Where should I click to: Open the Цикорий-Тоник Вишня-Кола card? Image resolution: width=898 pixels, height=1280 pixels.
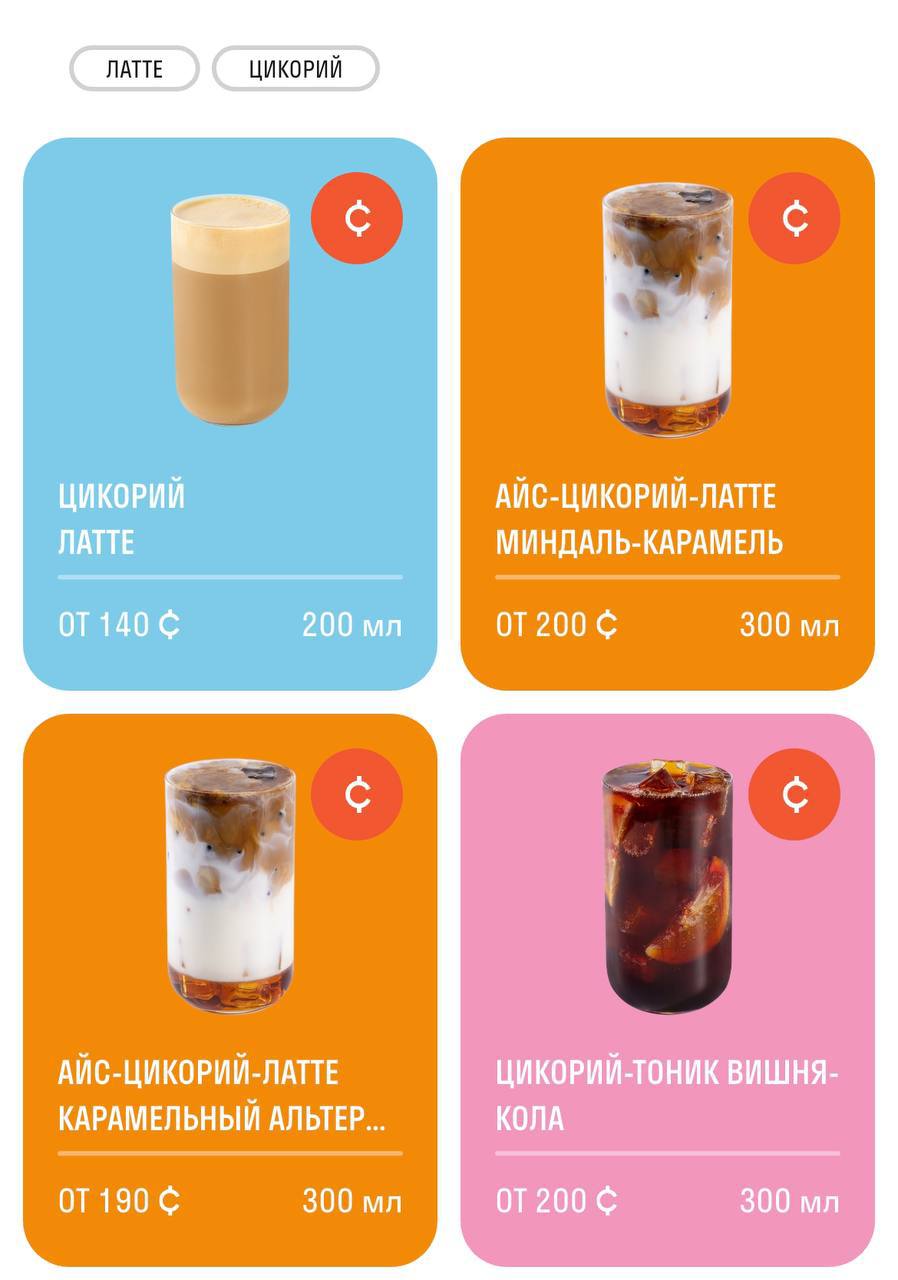tap(667, 989)
